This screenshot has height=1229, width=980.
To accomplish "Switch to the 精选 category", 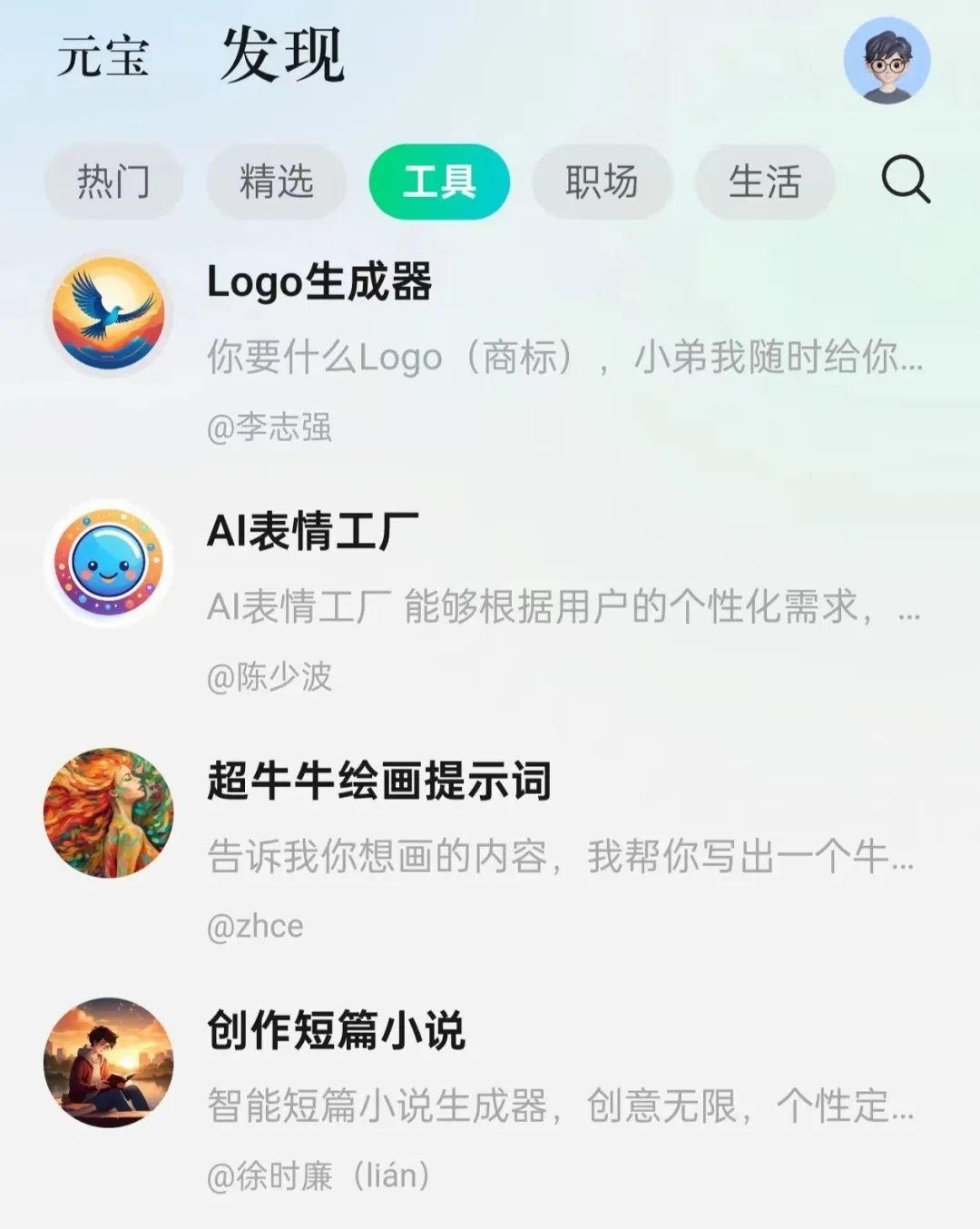I will click(x=276, y=182).
